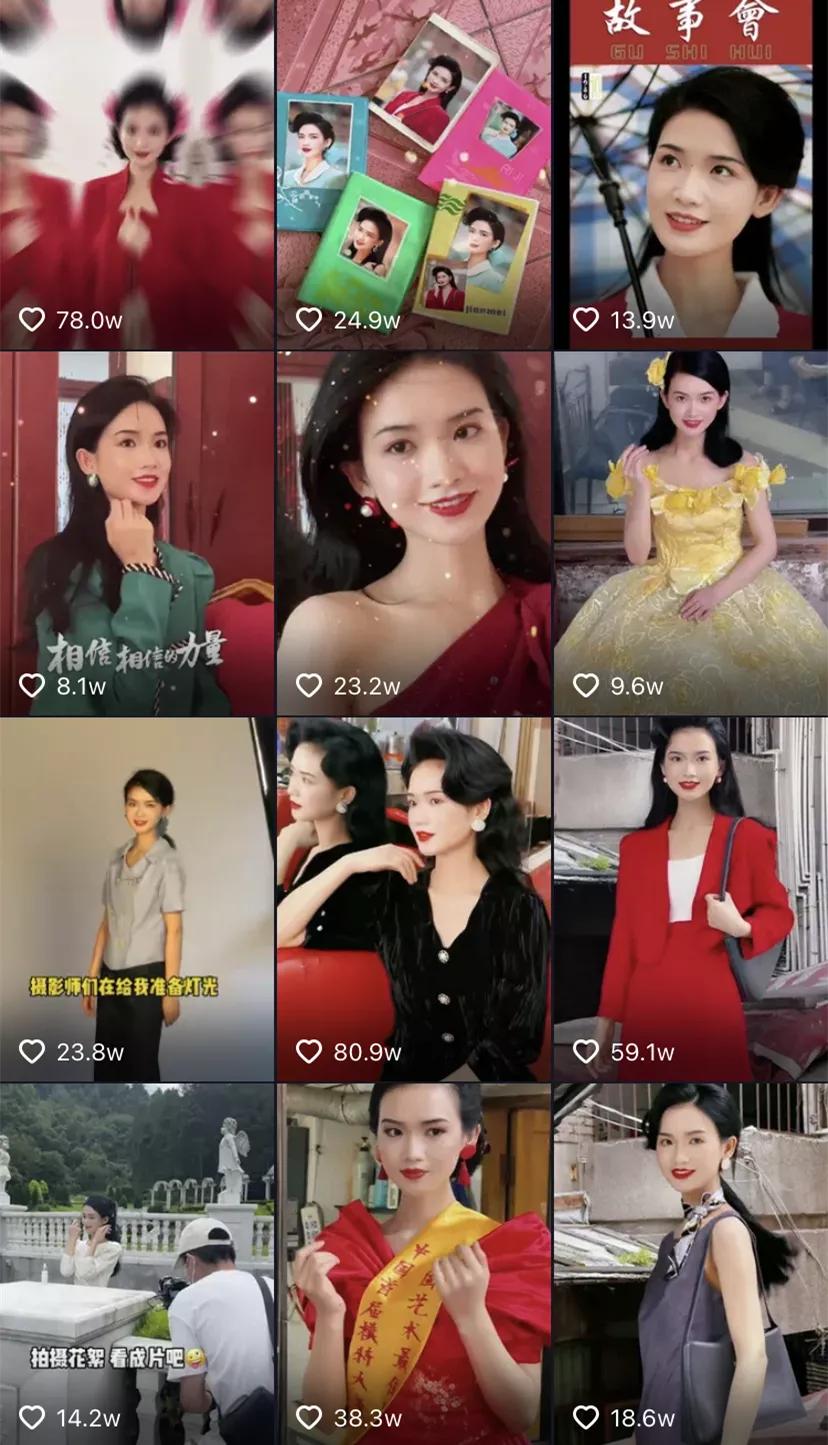Open the red suit video with 59.1w likes
Viewport: 828px width, 1445px height.
[690, 898]
